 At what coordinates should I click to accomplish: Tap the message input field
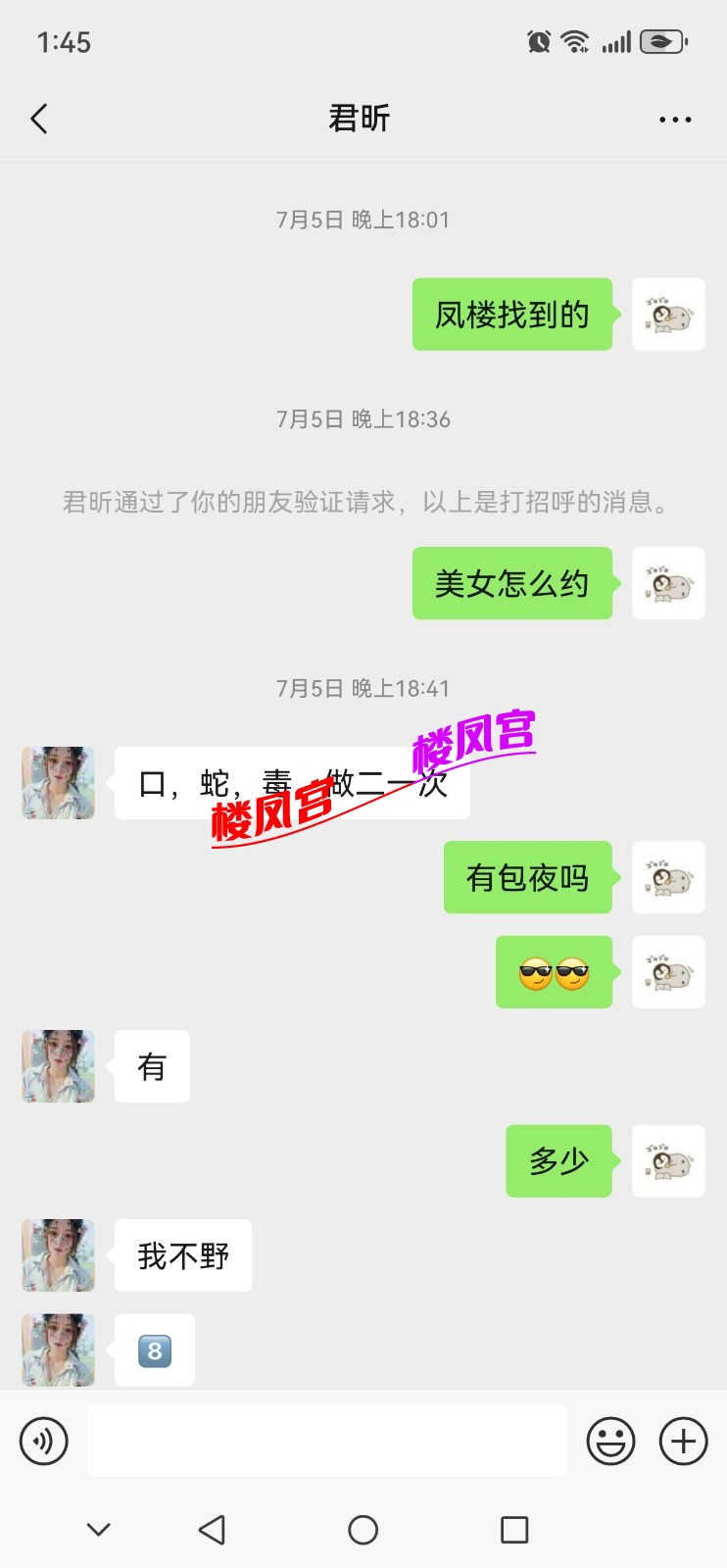pos(327,1441)
